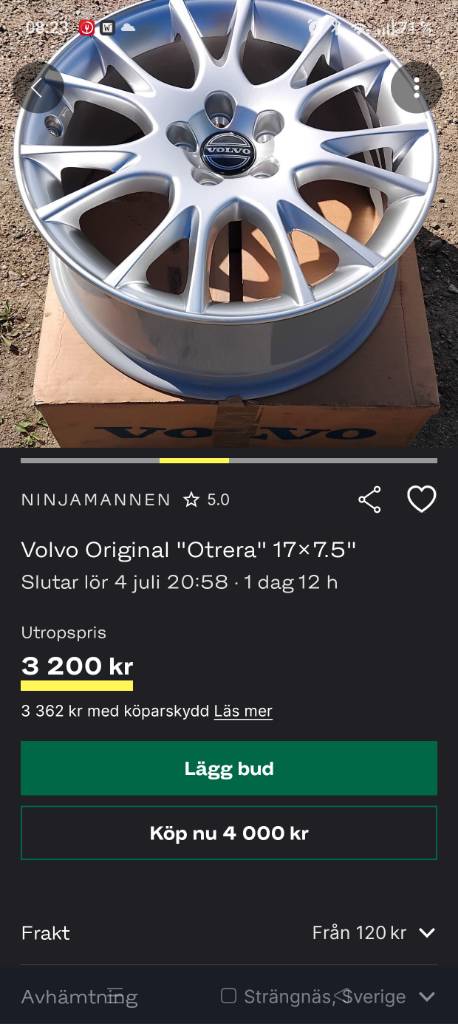458x1024 pixels.
Task: Expand the Frakt shipping options
Action: pos(229,933)
